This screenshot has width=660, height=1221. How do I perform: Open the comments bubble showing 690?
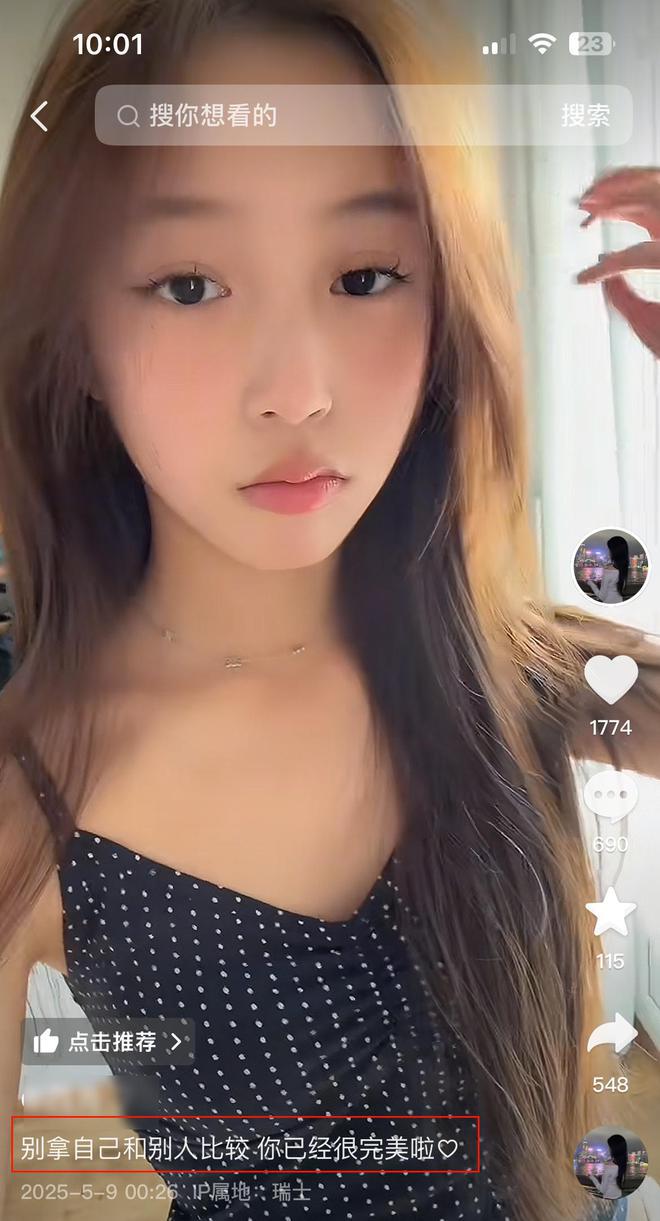click(611, 797)
